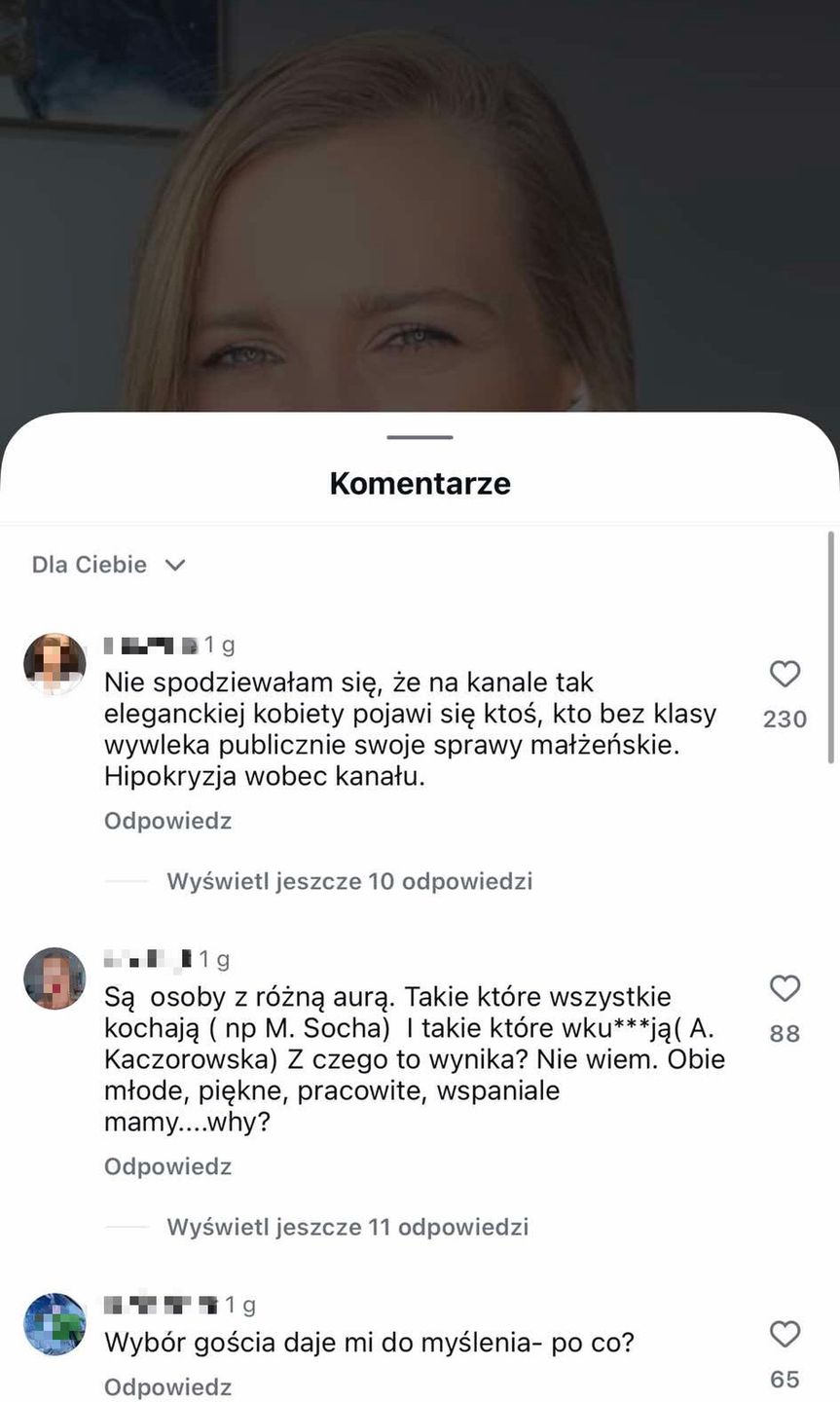Open the Dla Ciebie sorting dropdown

108,565
